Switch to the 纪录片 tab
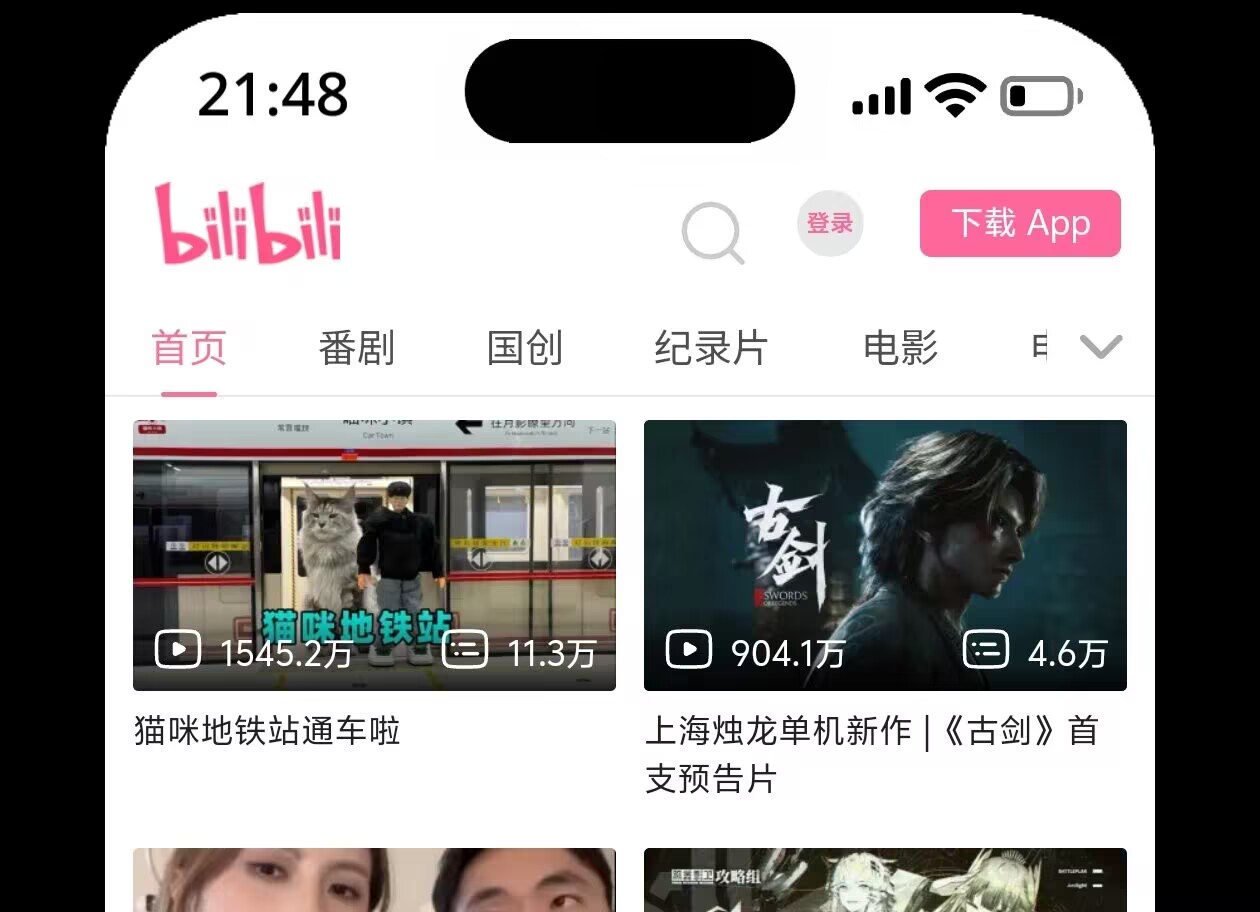 tap(711, 348)
